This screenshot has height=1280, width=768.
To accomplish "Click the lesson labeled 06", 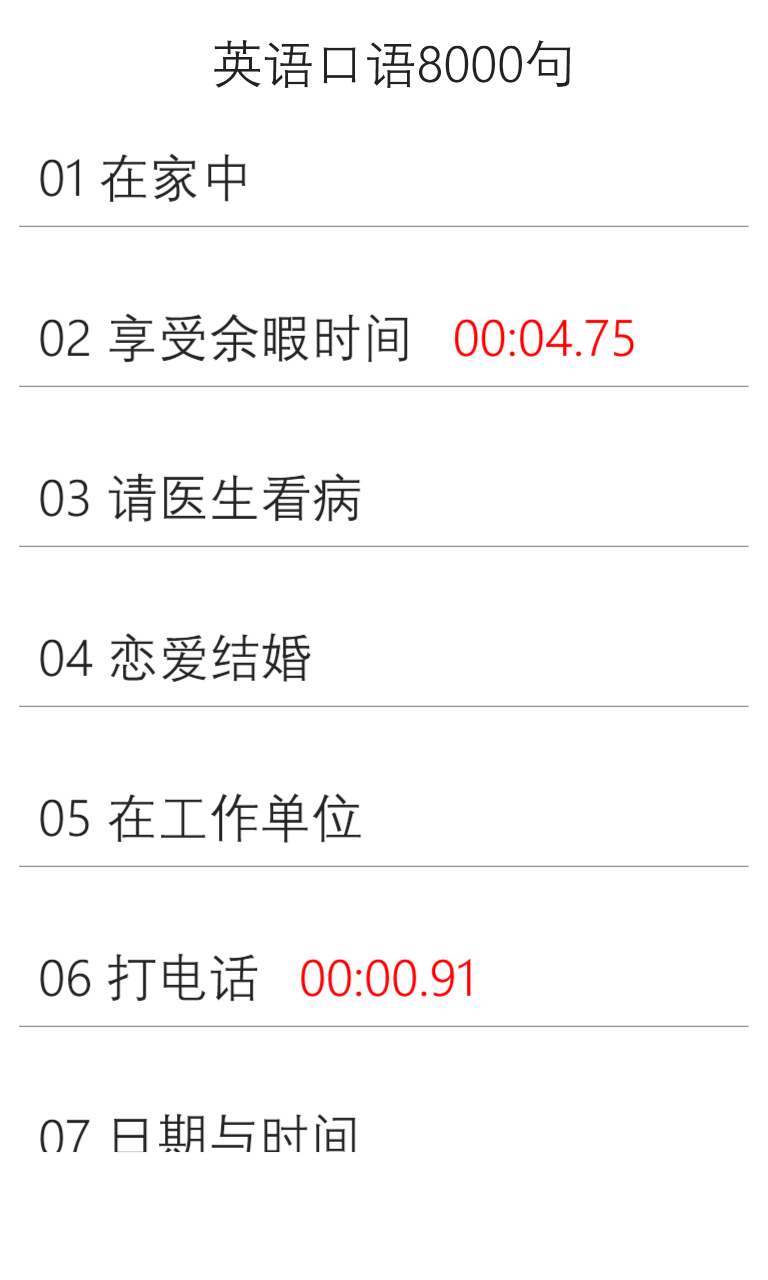I will [62, 977].
